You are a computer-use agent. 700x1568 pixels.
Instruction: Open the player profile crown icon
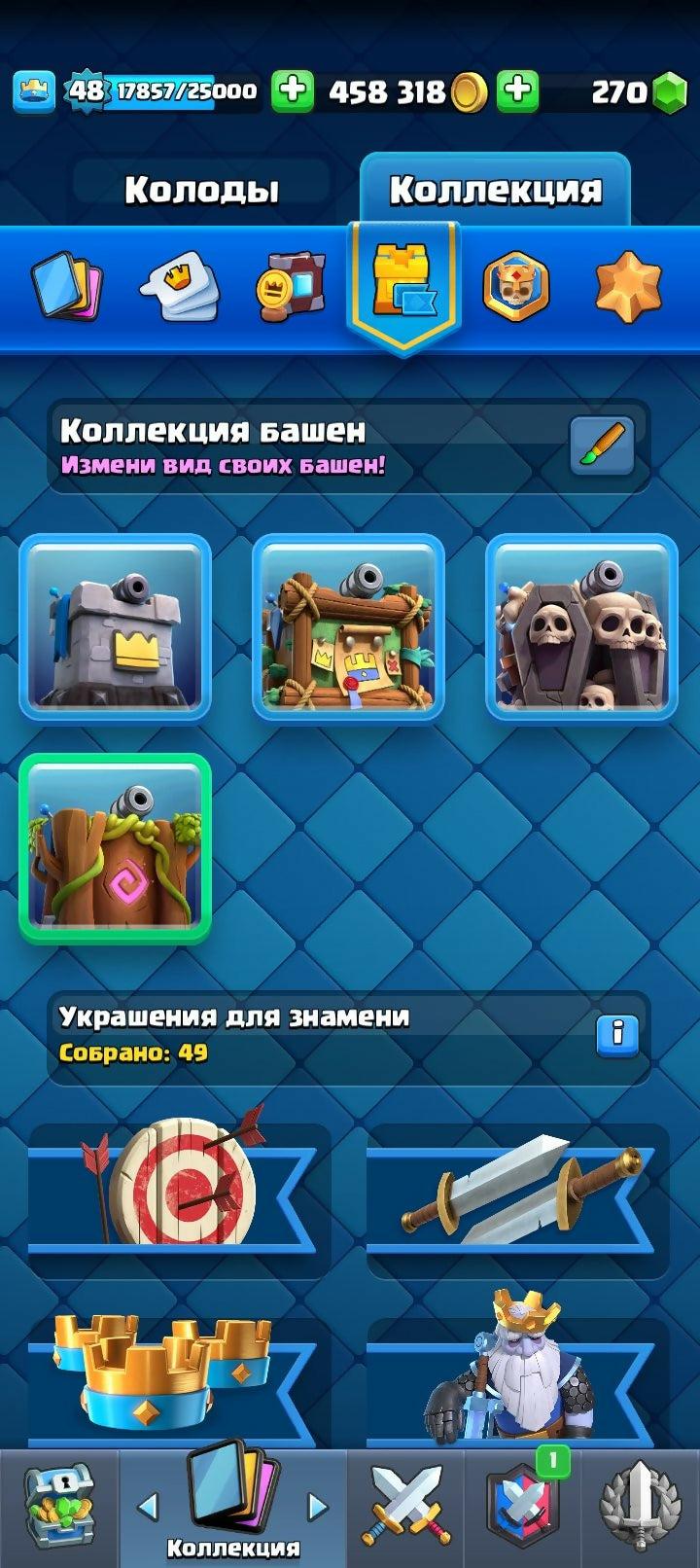tap(34, 91)
